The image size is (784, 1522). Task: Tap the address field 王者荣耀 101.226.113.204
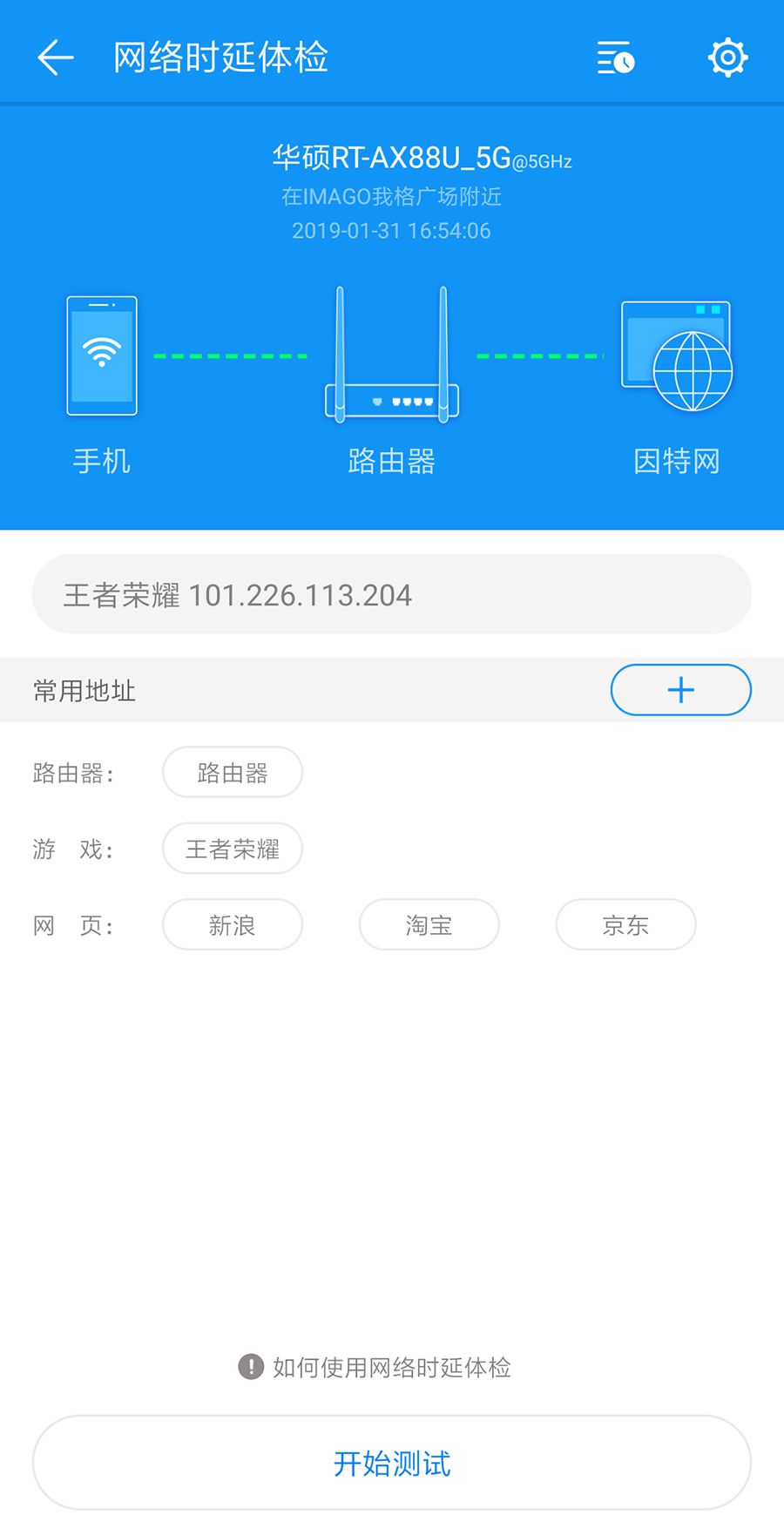click(391, 594)
